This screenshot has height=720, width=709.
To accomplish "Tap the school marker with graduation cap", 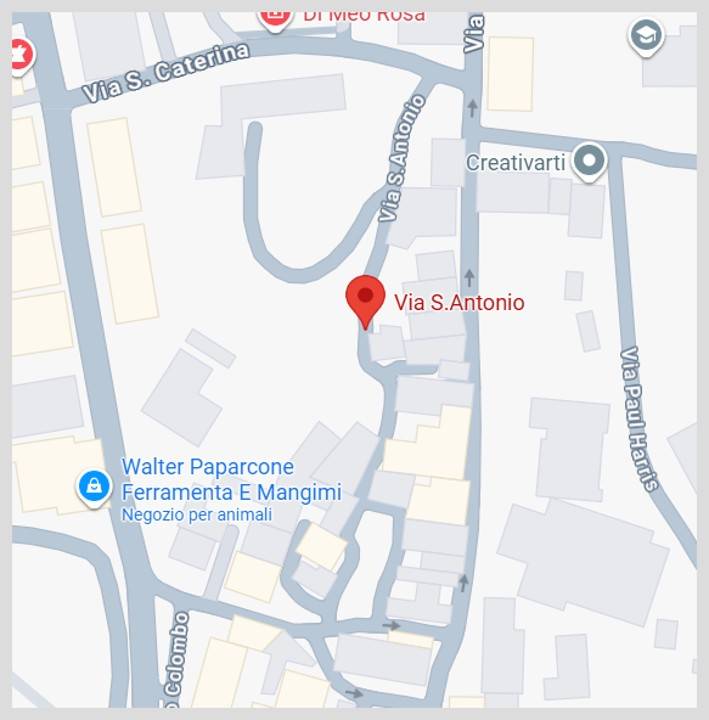I will pyautogui.click(x=646, y=36).
